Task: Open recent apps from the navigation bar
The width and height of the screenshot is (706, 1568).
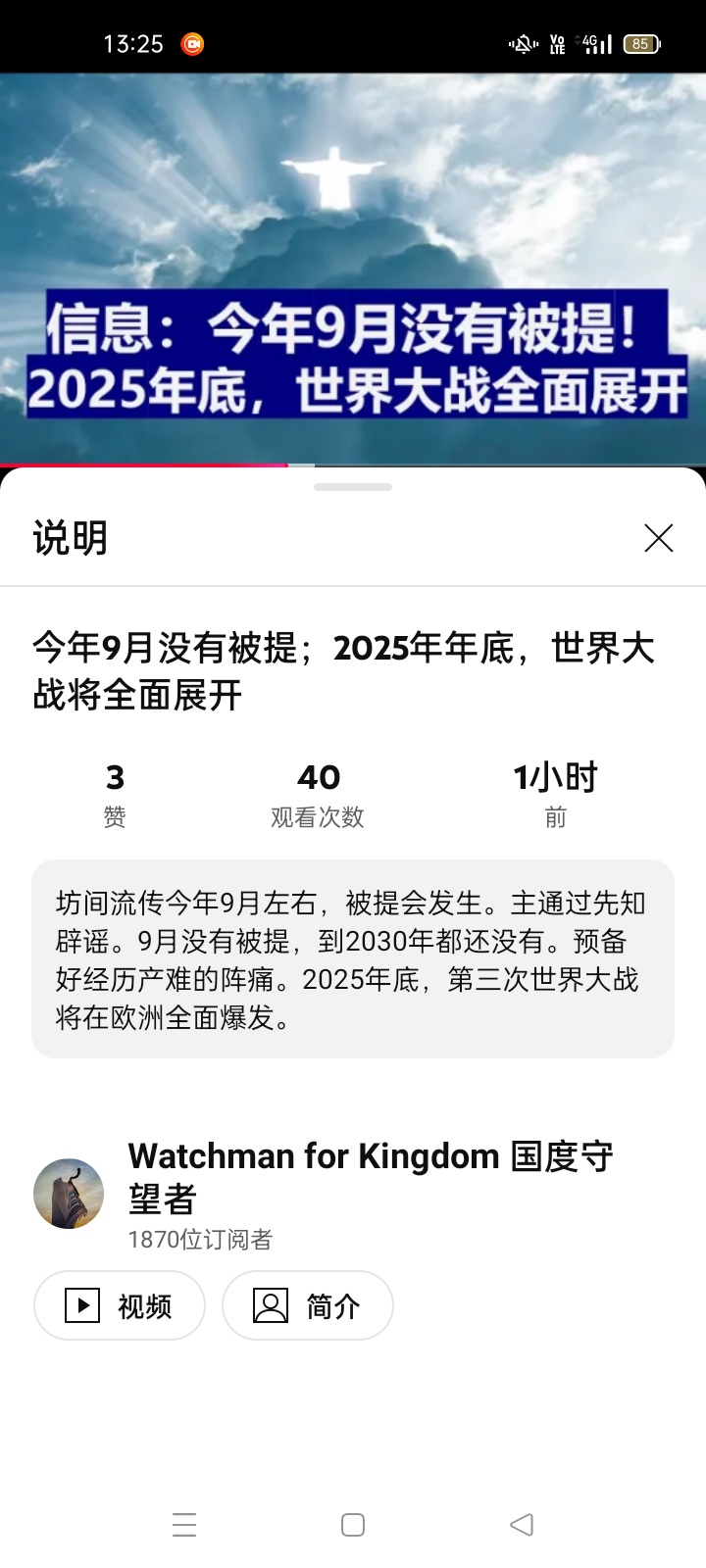Action: (184, 1525)
